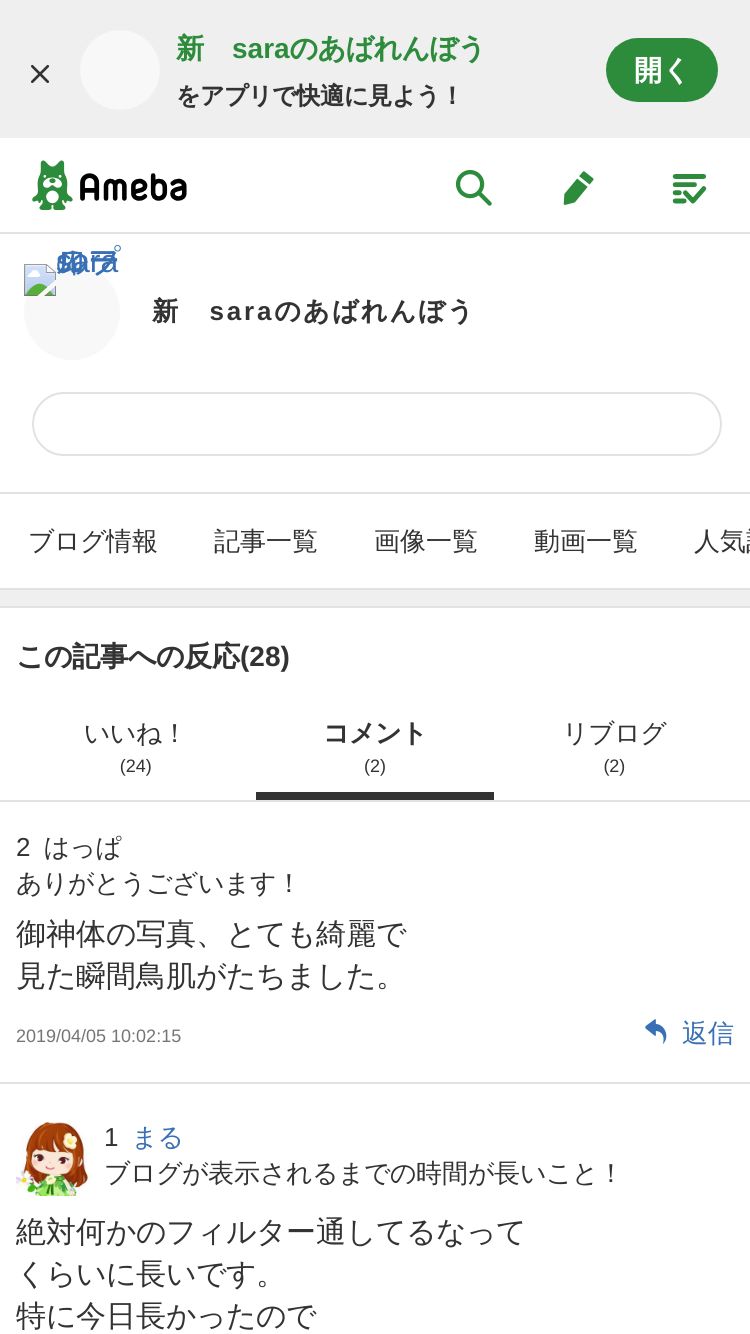750x1334 pixels.
Task: Open the Ameba search icon
Action: 473,187
